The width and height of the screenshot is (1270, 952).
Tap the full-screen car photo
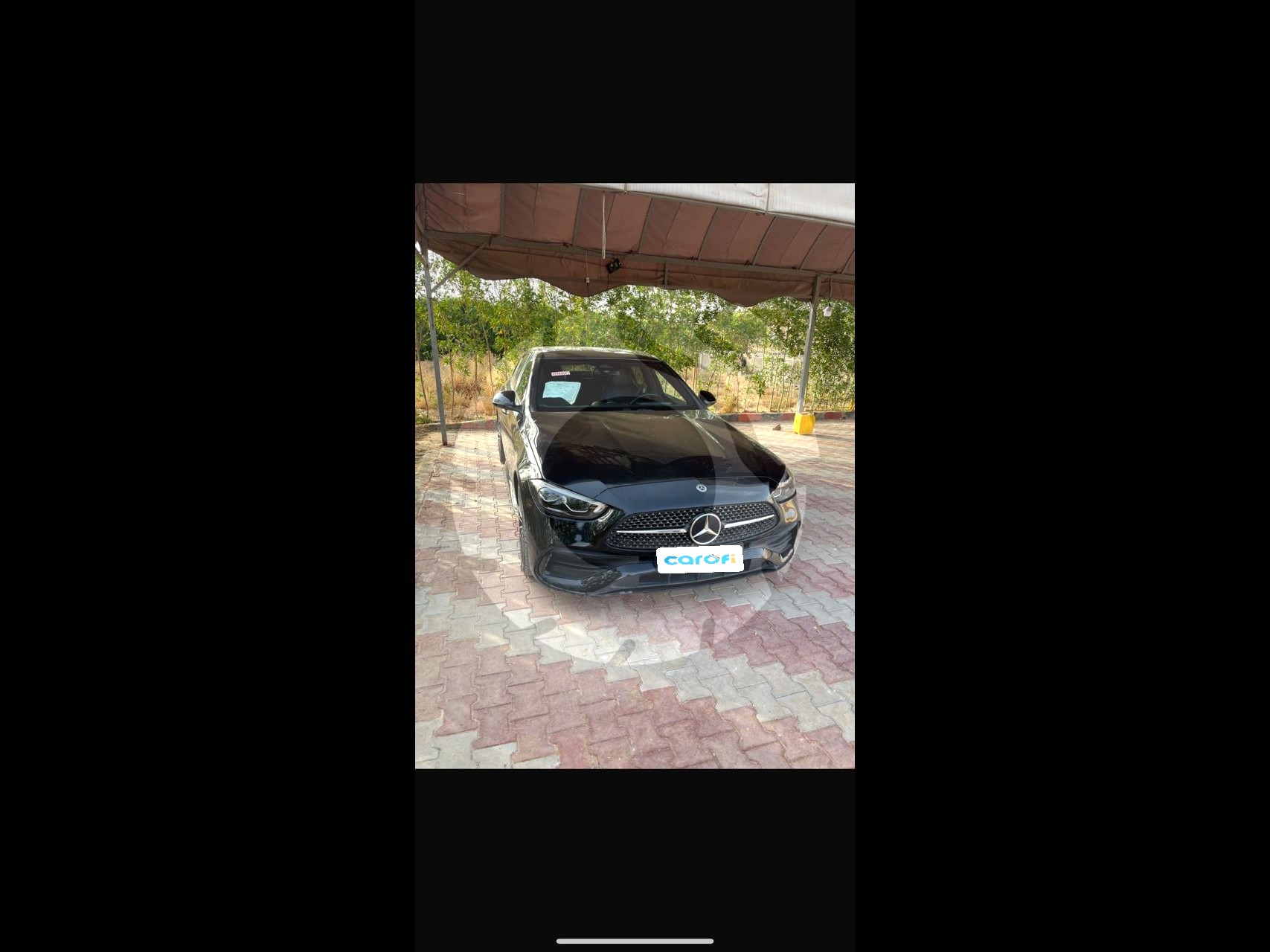tap(635, 476)
